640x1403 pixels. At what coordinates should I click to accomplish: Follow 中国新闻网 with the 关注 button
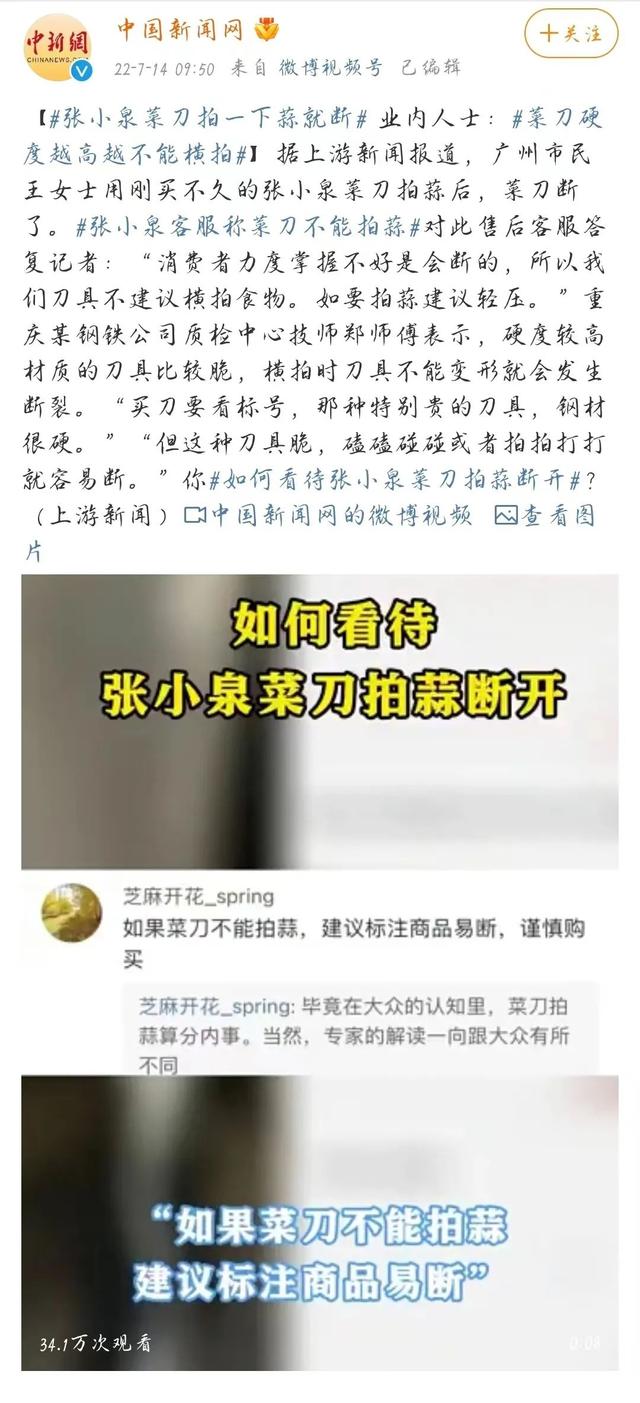(x=573, y=33)
